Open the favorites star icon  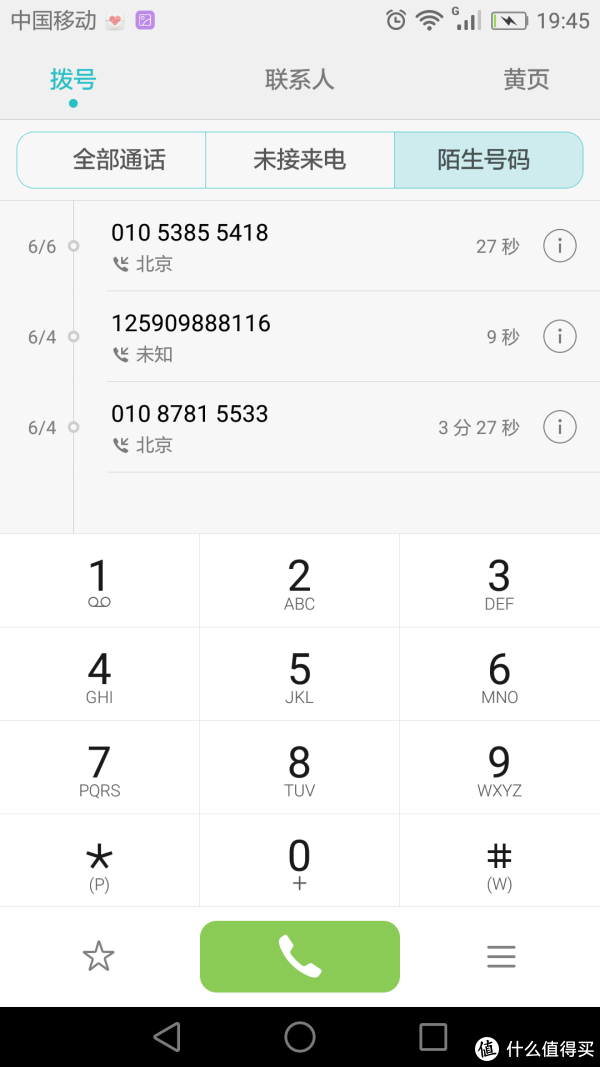pyautogui.click(x=99, y=956)
